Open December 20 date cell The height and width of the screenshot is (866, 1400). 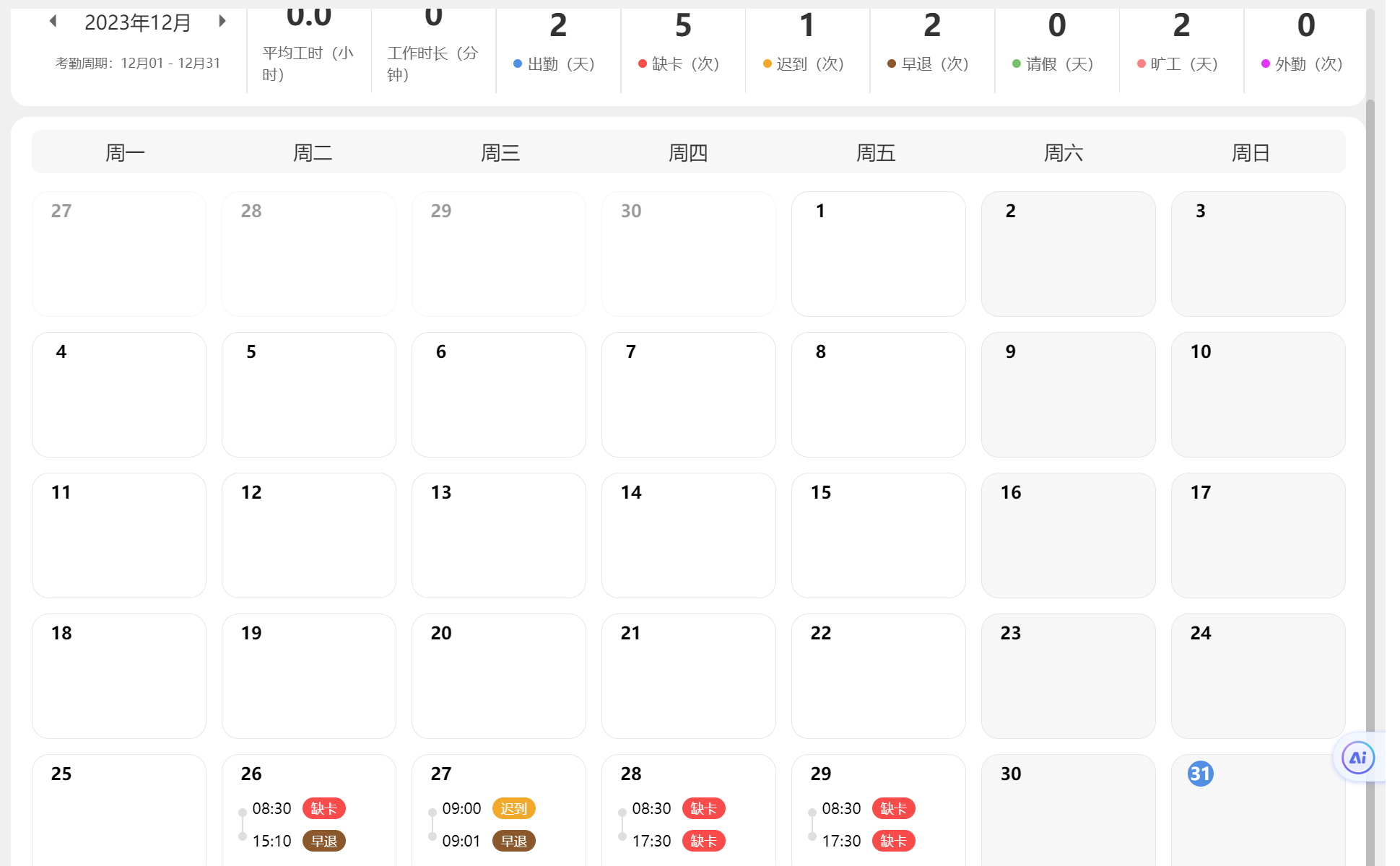tap(498, 675)
